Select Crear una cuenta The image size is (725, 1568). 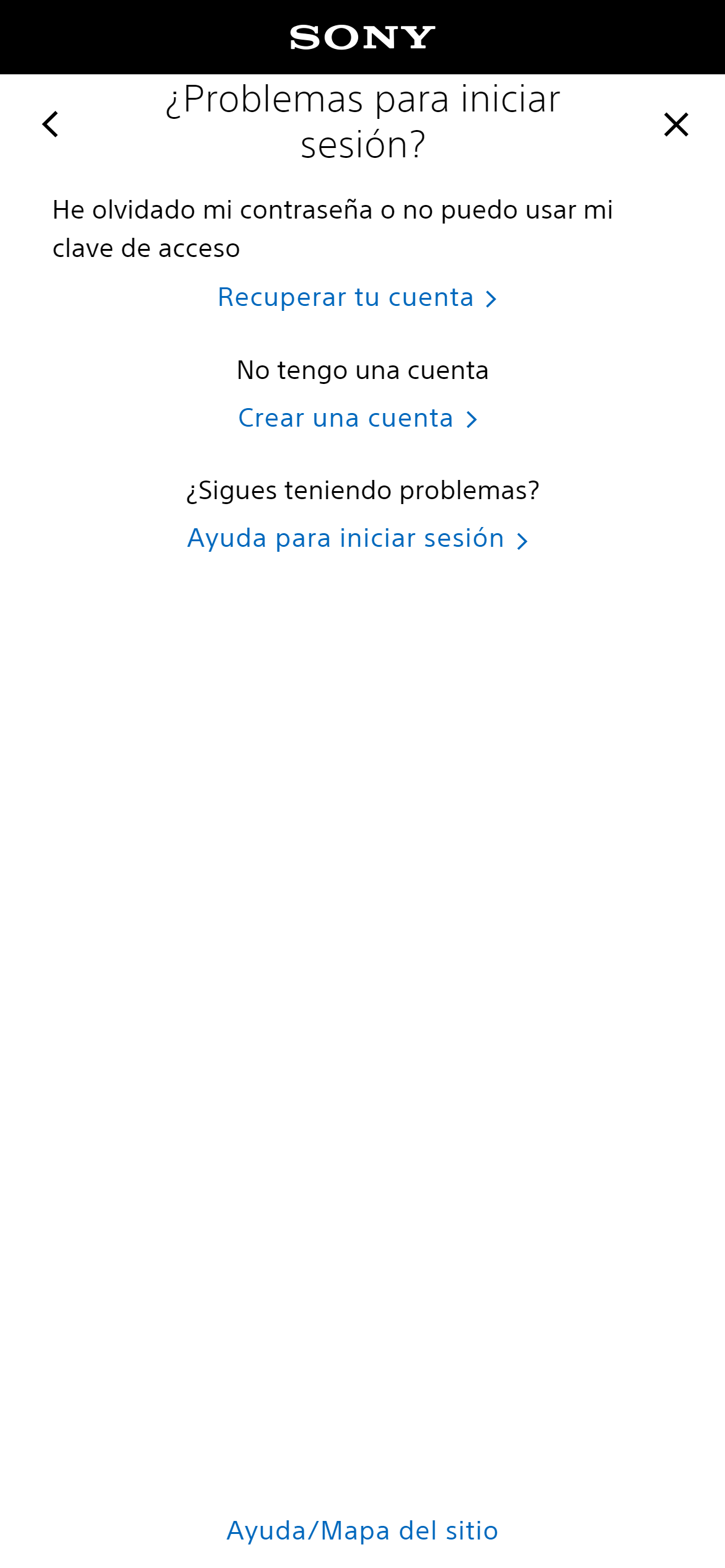click(358, 419)
